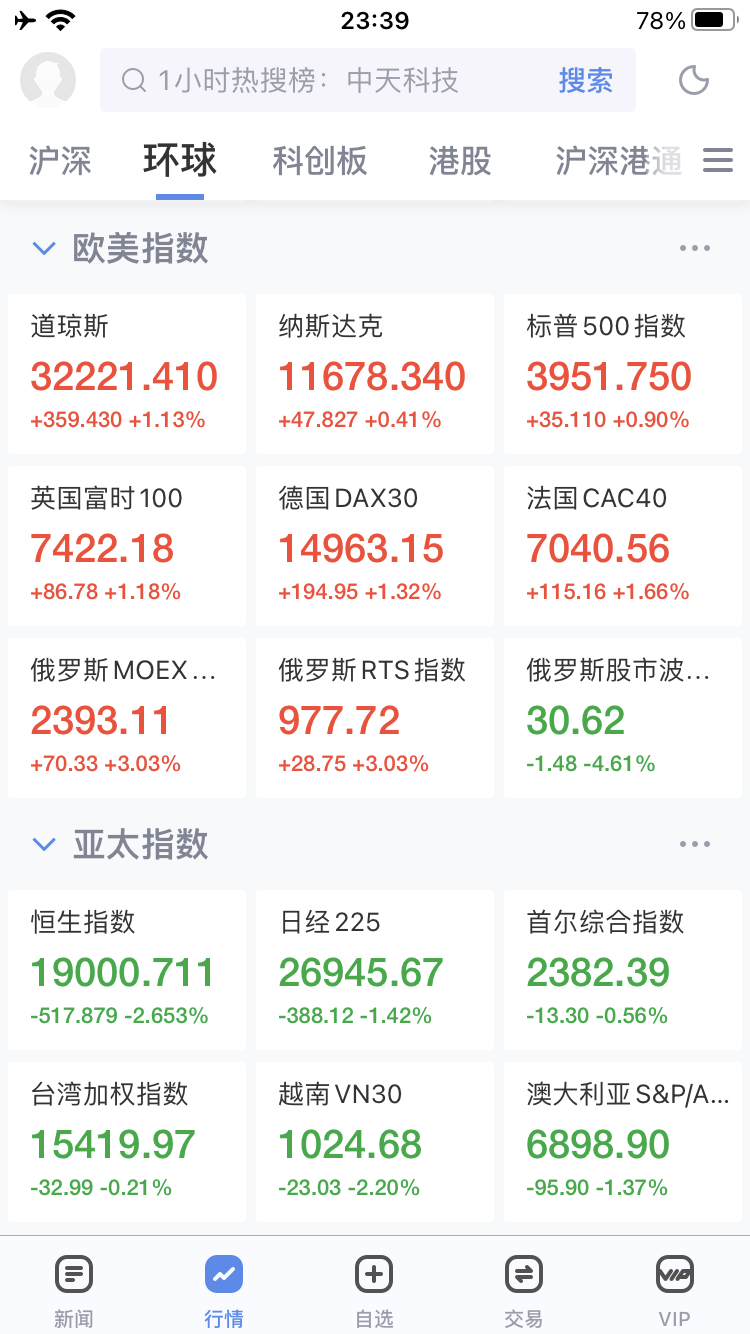This screenshot has width=750, height=1334.
Task: Open the 恒生指数 card
Action: 127,970
